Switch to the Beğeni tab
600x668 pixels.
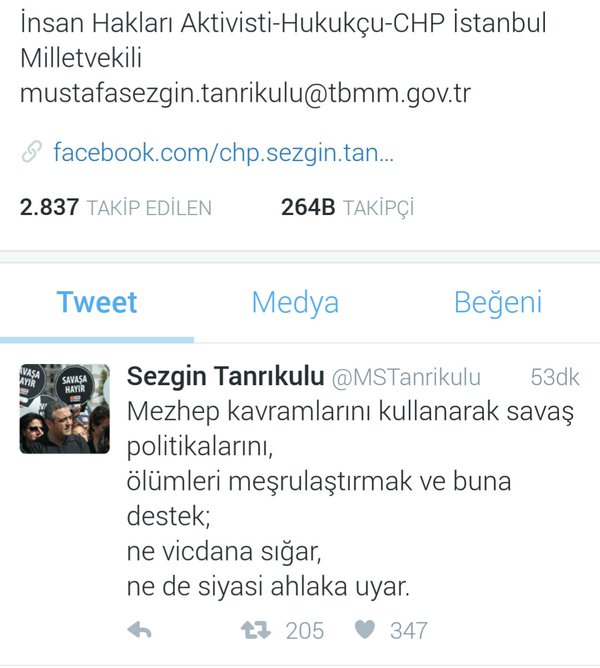pyautogui.click(x=497, y=302)
